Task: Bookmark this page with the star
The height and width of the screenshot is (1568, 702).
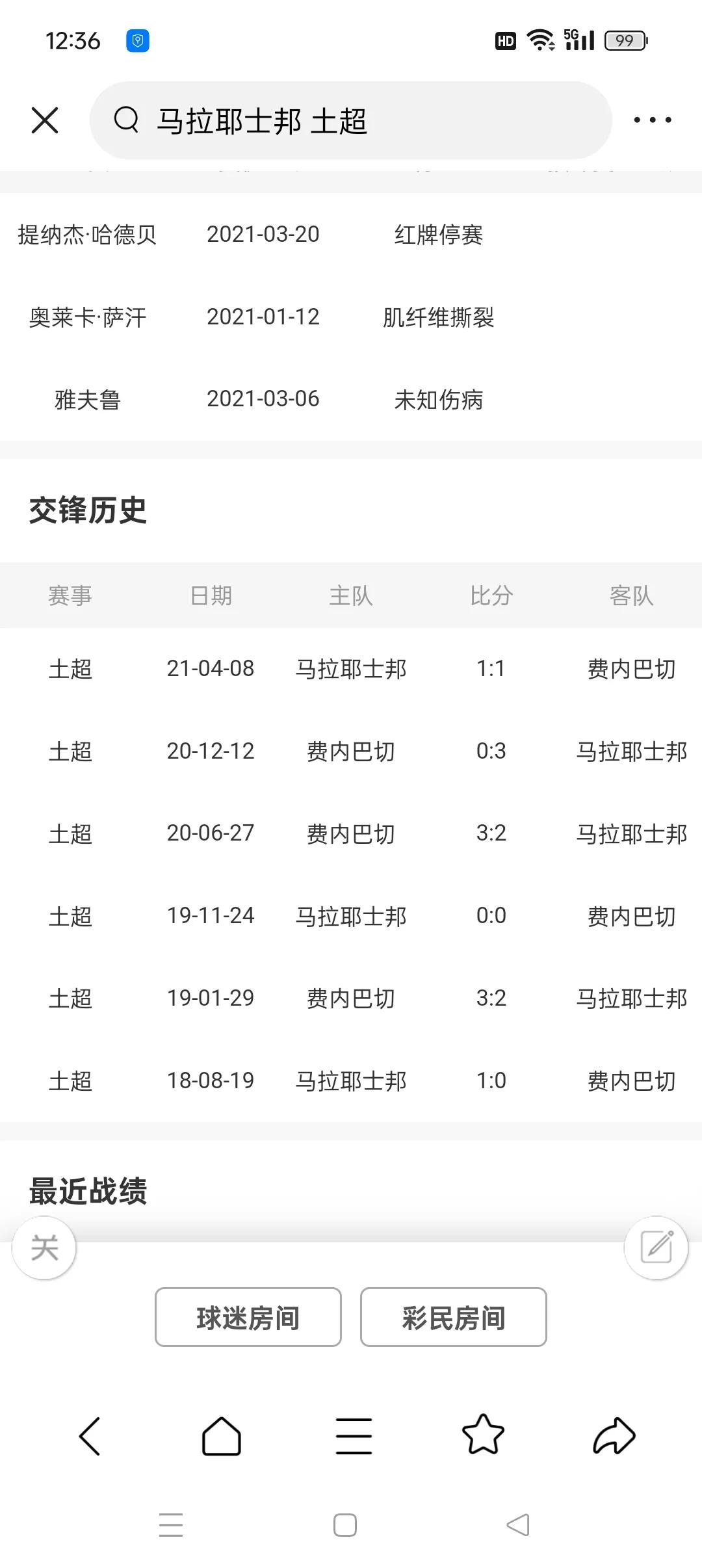Action: (483, 1435)
